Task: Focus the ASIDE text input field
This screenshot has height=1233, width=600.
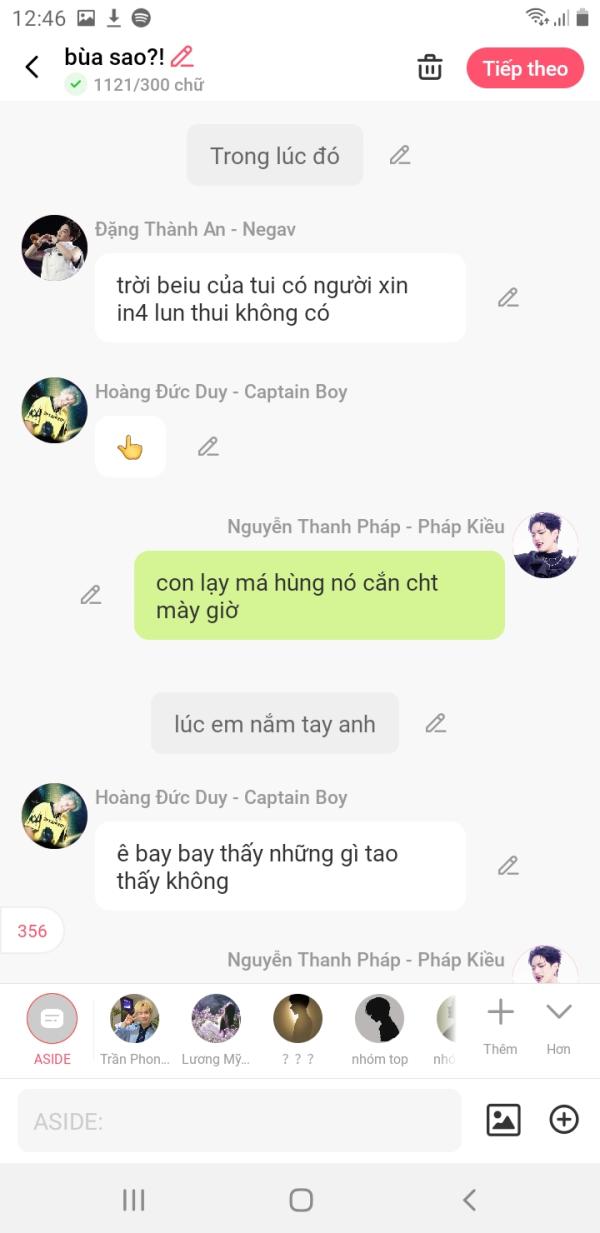Action: (240, 1121)
